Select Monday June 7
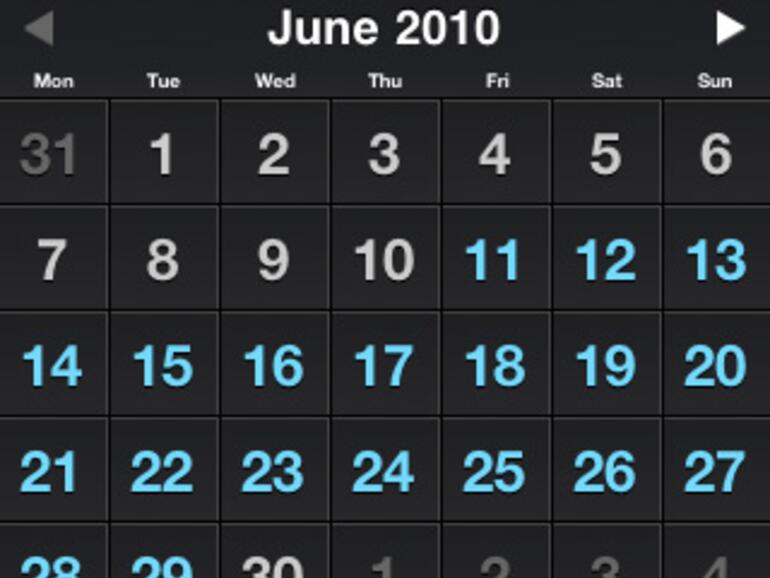The width and height of the screenshot is (770, 578). pos(53,260)
